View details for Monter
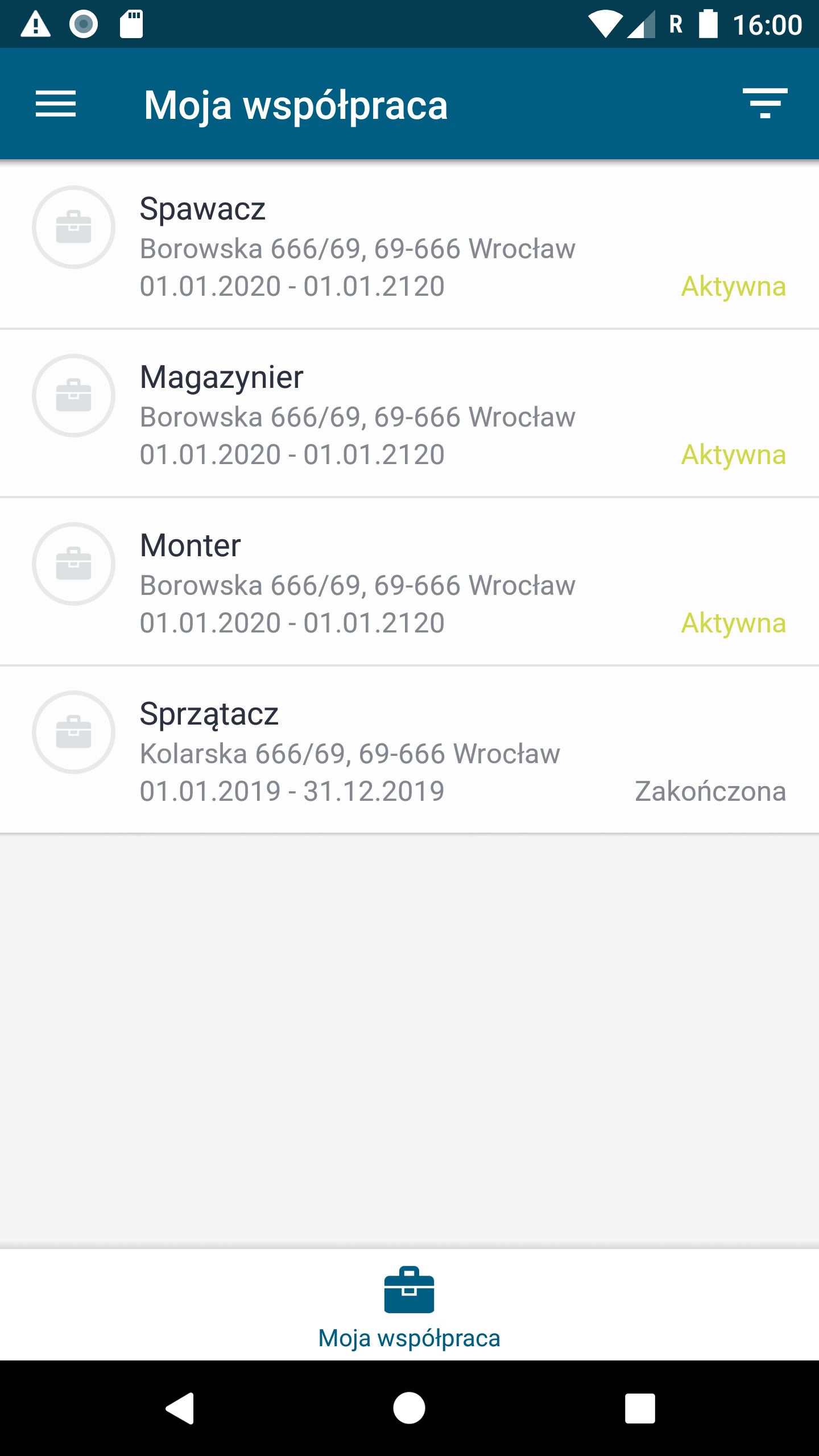Image resolution: width=819 pixels, height=1456 pixels. (x=409, y=582)
